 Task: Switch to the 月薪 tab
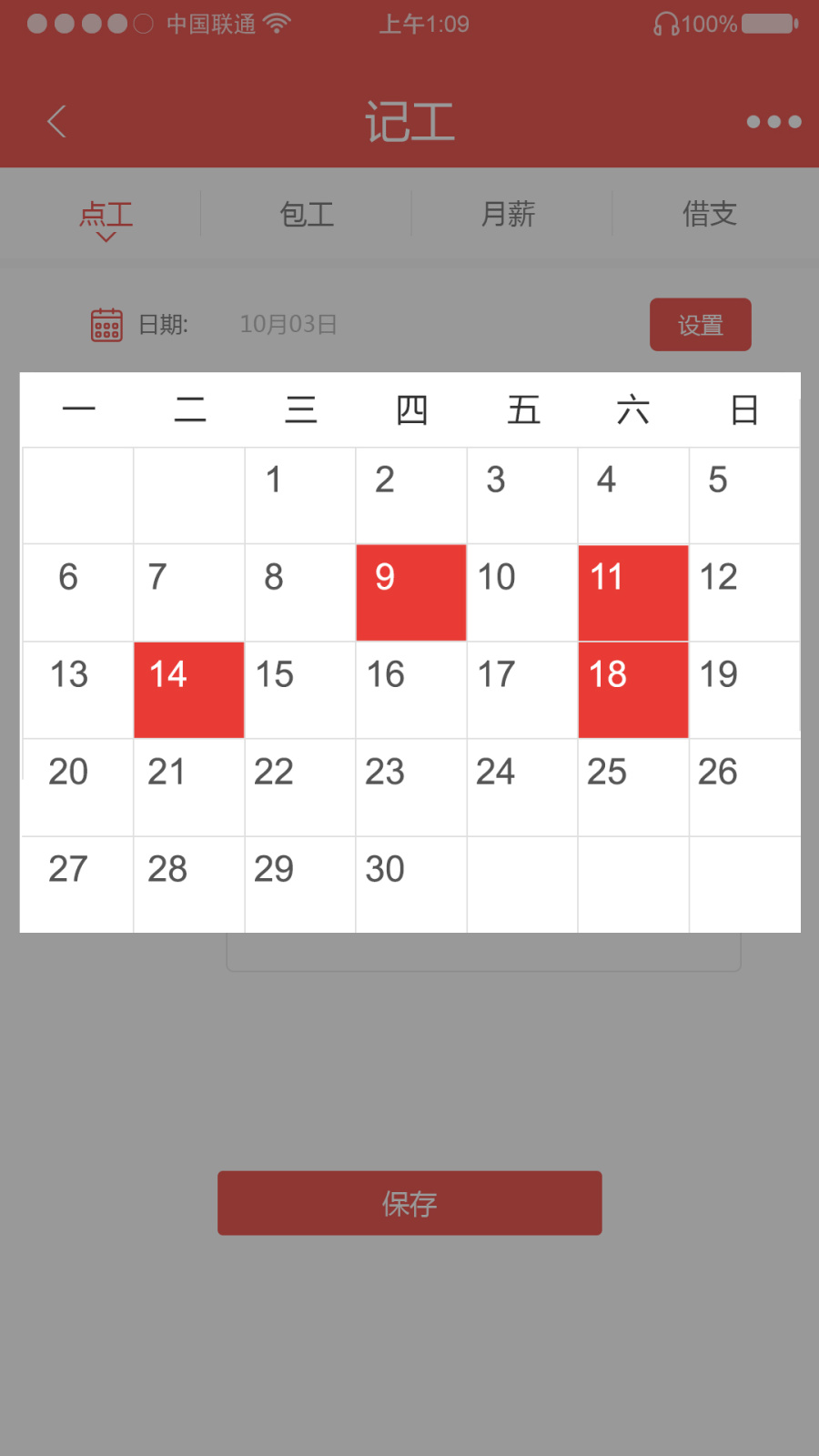point(508,215)
